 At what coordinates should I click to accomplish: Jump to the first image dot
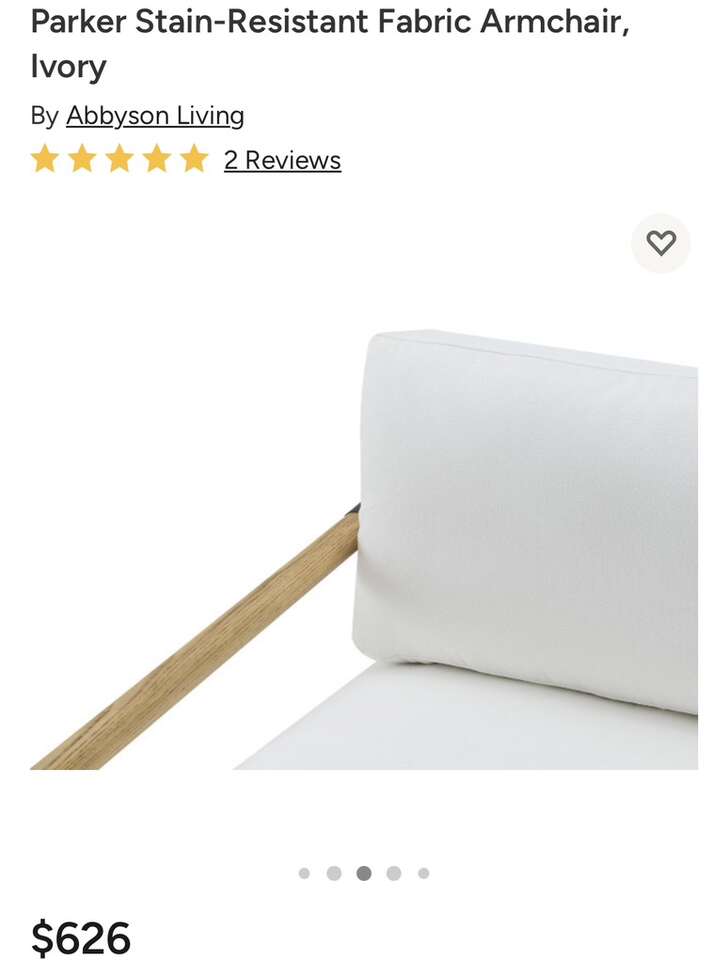coord(304,873)
